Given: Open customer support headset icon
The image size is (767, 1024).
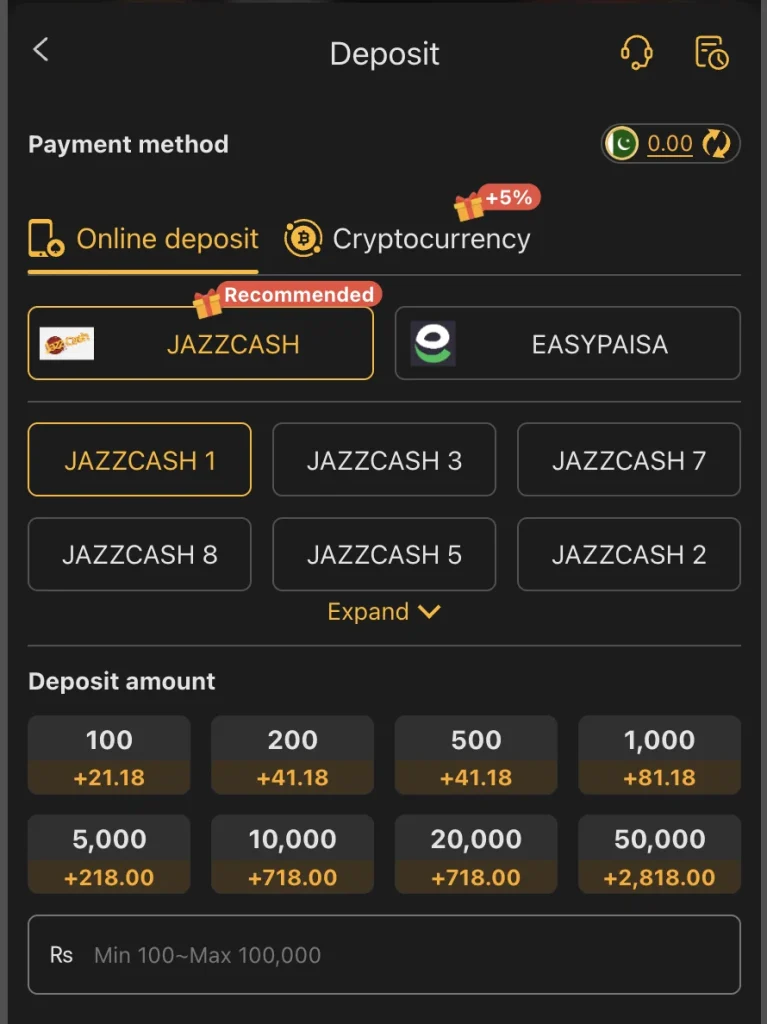Looking at the screenshot, I should point(636,52).
